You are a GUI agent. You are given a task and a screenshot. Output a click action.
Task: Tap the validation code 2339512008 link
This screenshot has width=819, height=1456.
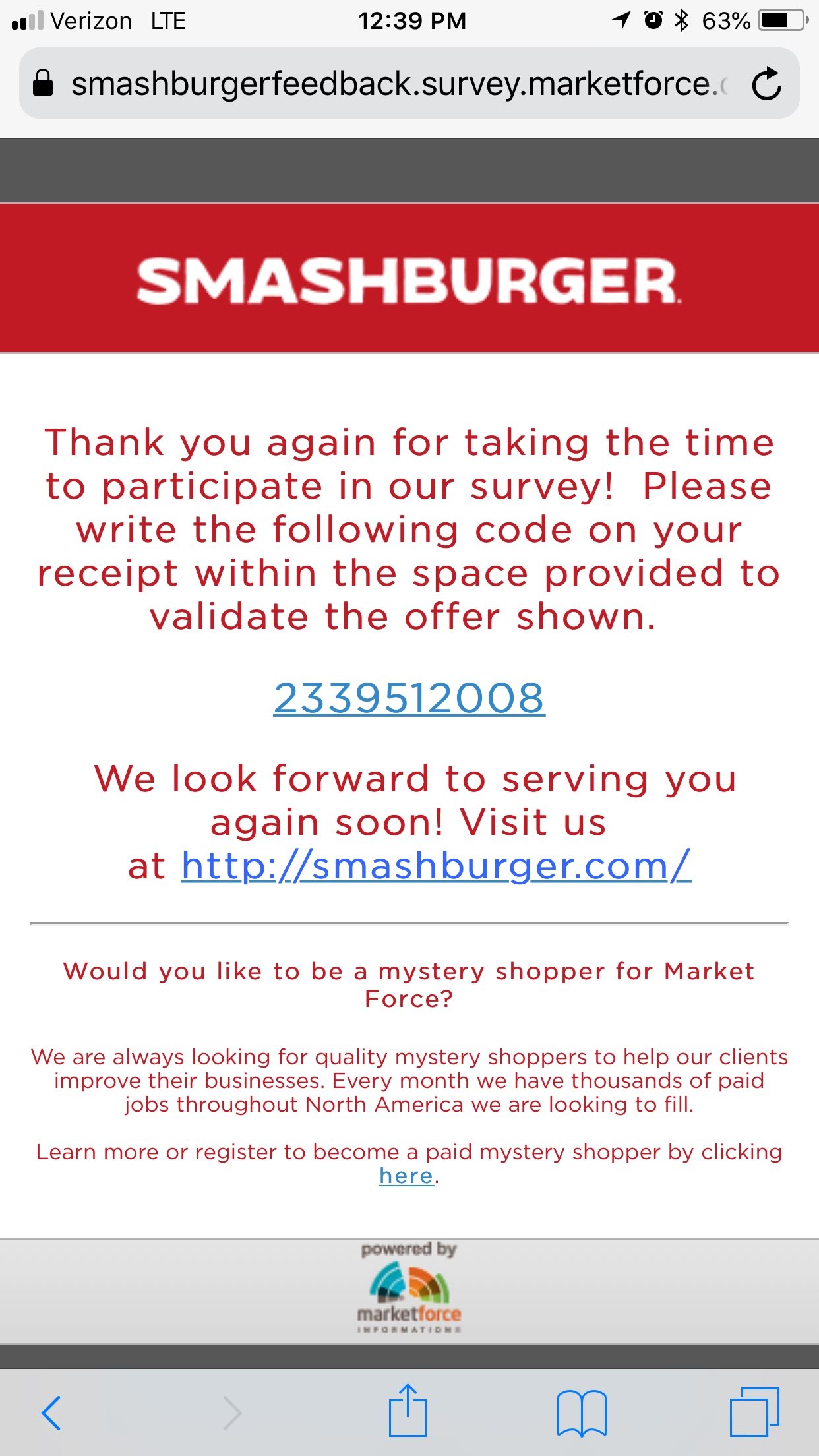point(409,698)
